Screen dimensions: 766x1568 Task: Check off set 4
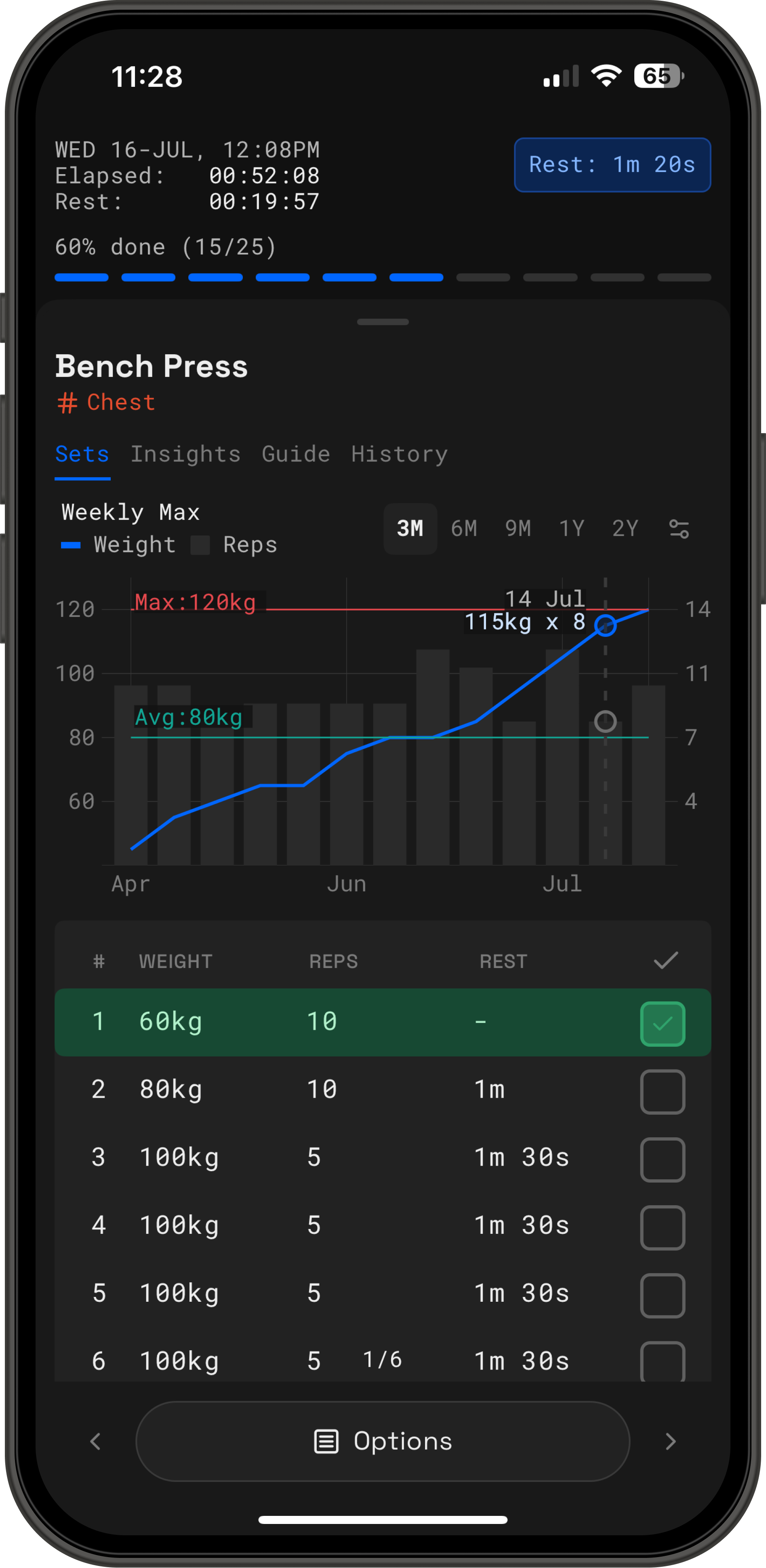tap(663, 1227)
